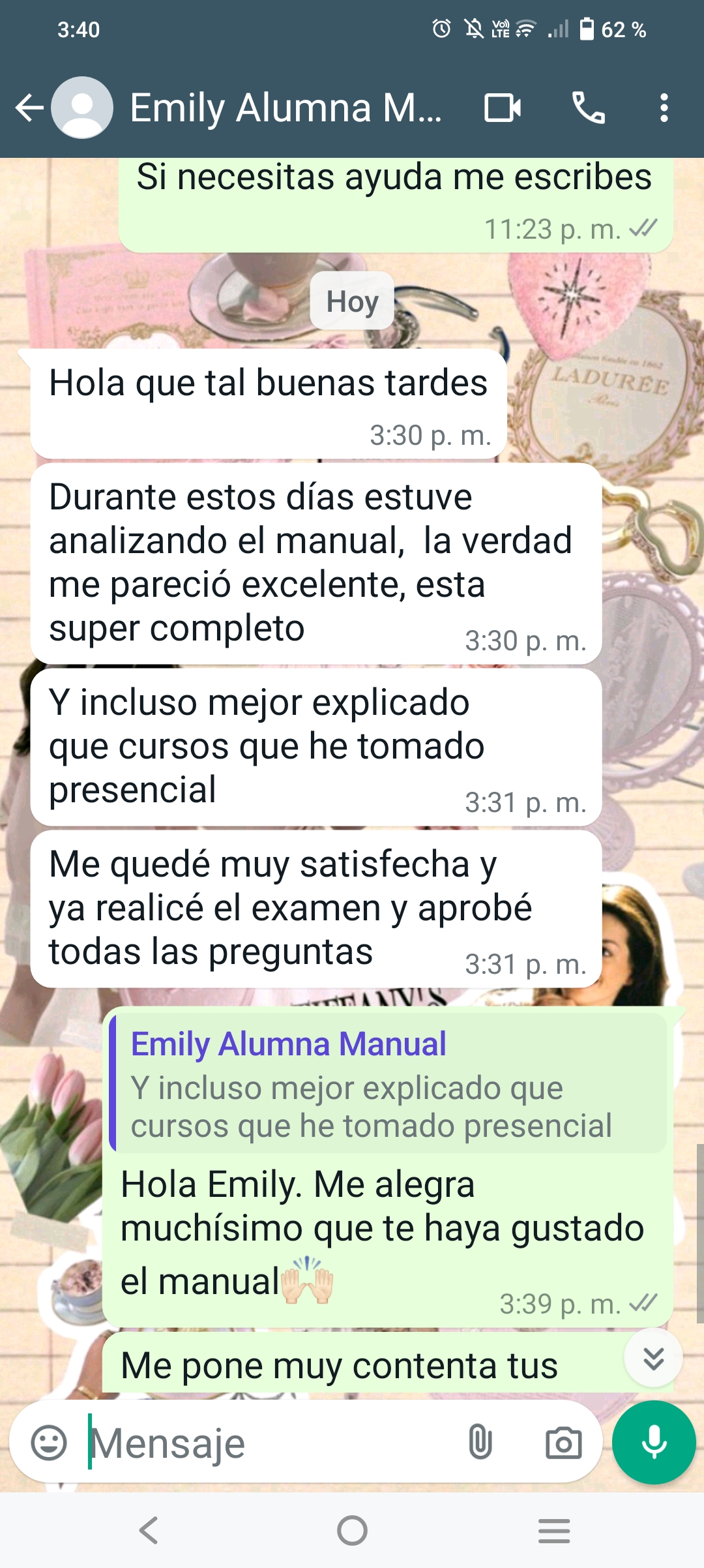Record a voice message with the microphone
This screenshot has width=704, height=1568.
click(x=654, y=1442)
